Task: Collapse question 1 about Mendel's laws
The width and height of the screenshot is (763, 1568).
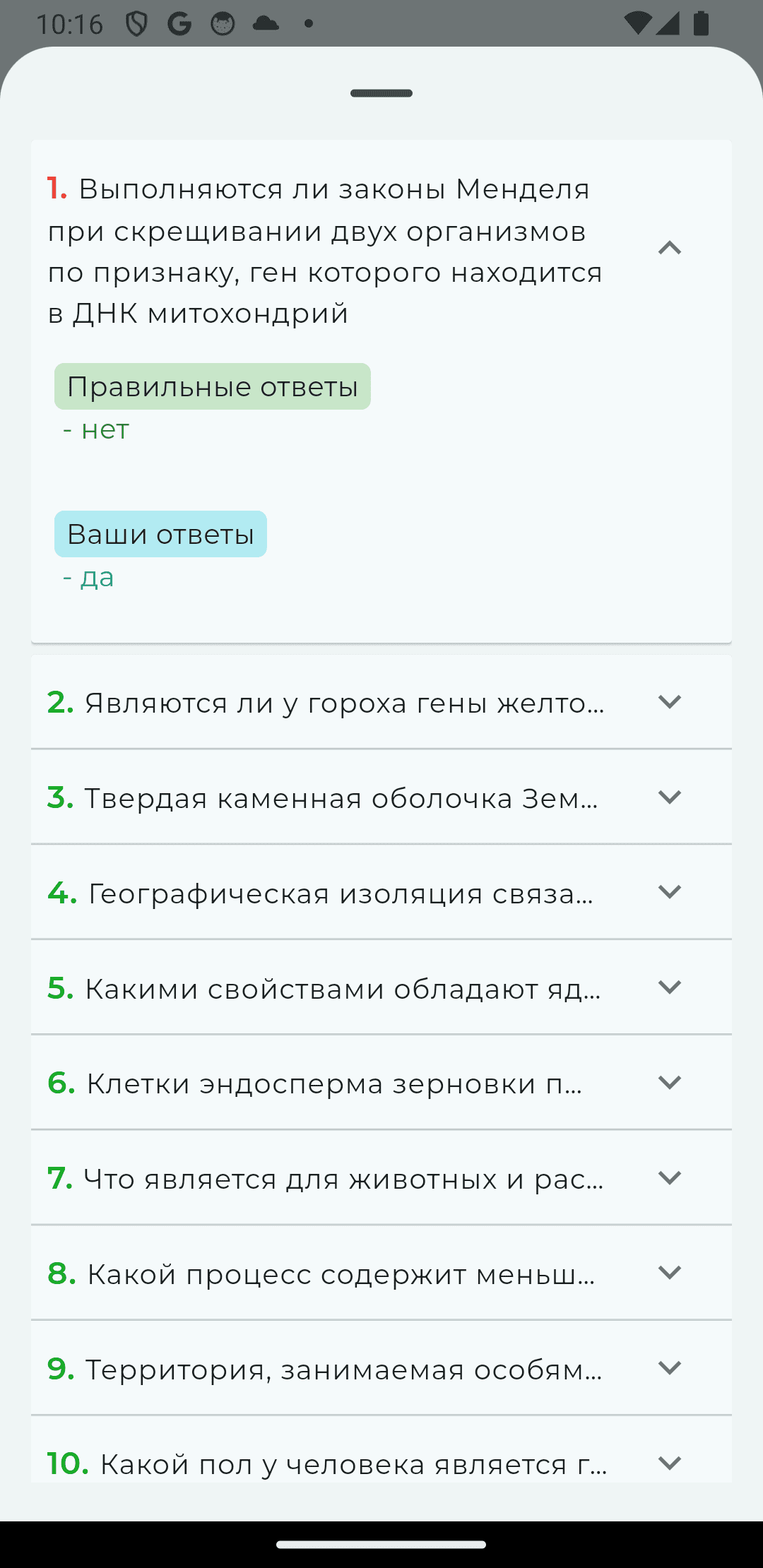Action: (669, 248)
